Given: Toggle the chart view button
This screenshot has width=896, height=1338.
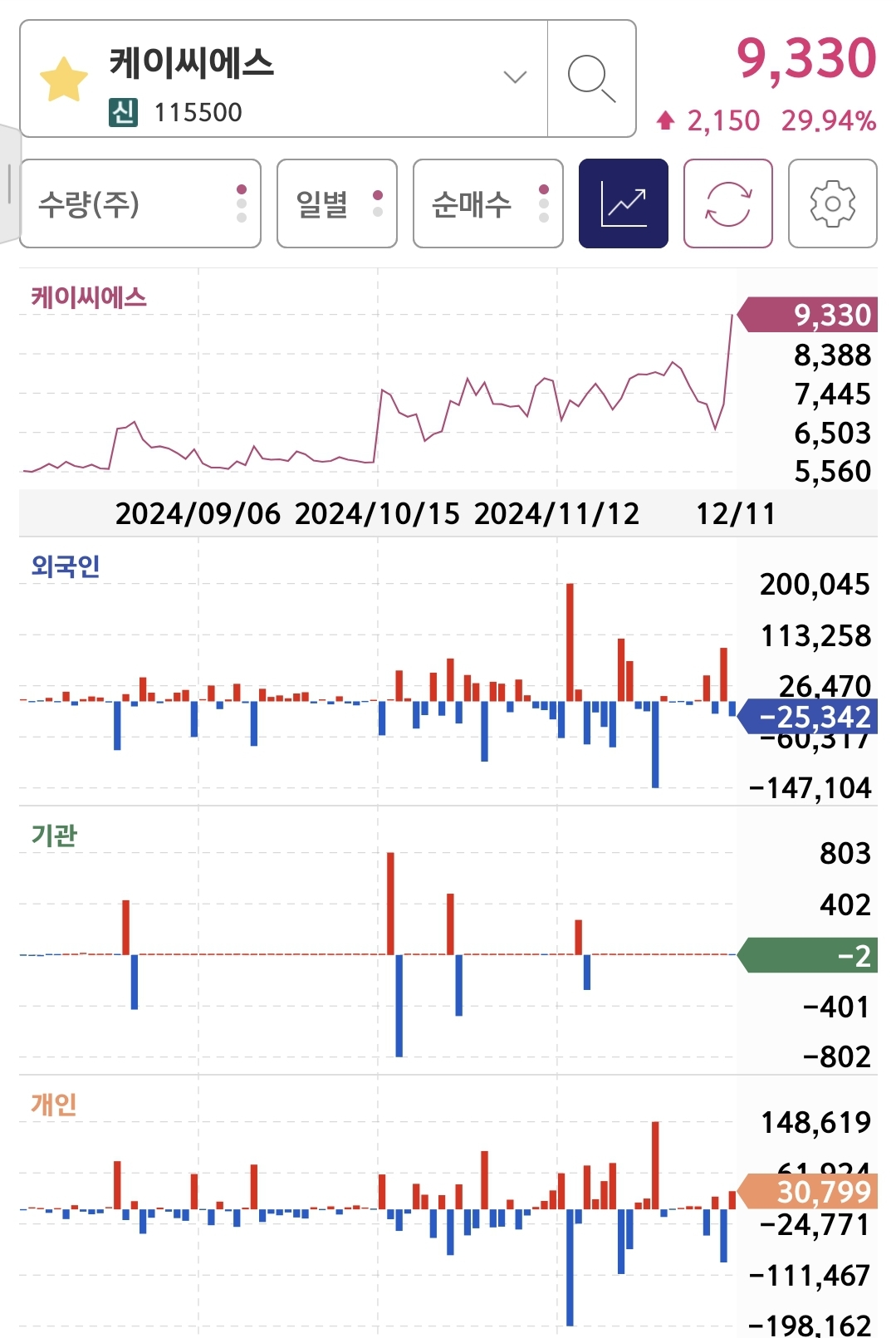Looking at the screenshot, I should point(624,203).
